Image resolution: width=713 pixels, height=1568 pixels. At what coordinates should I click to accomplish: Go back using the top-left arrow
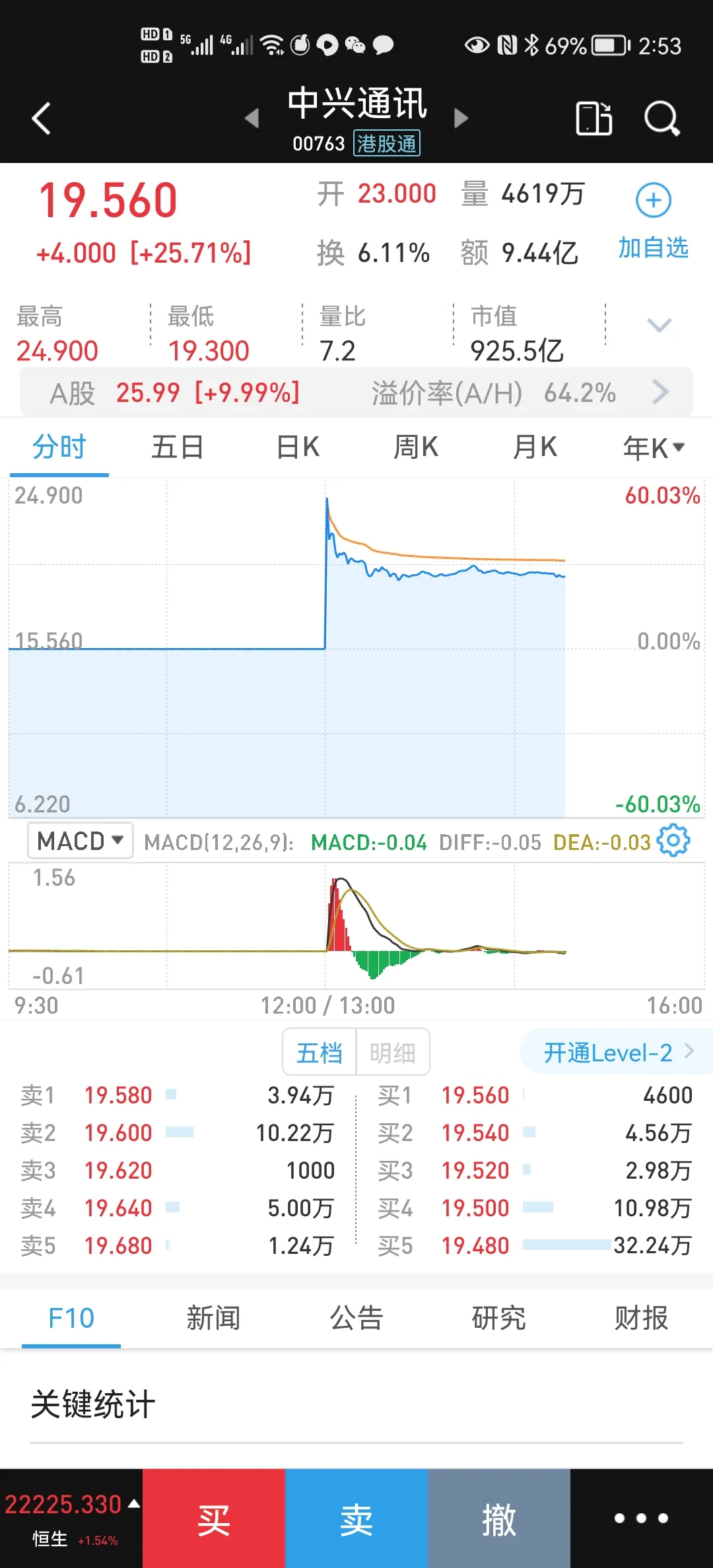[x=41, y=119]
